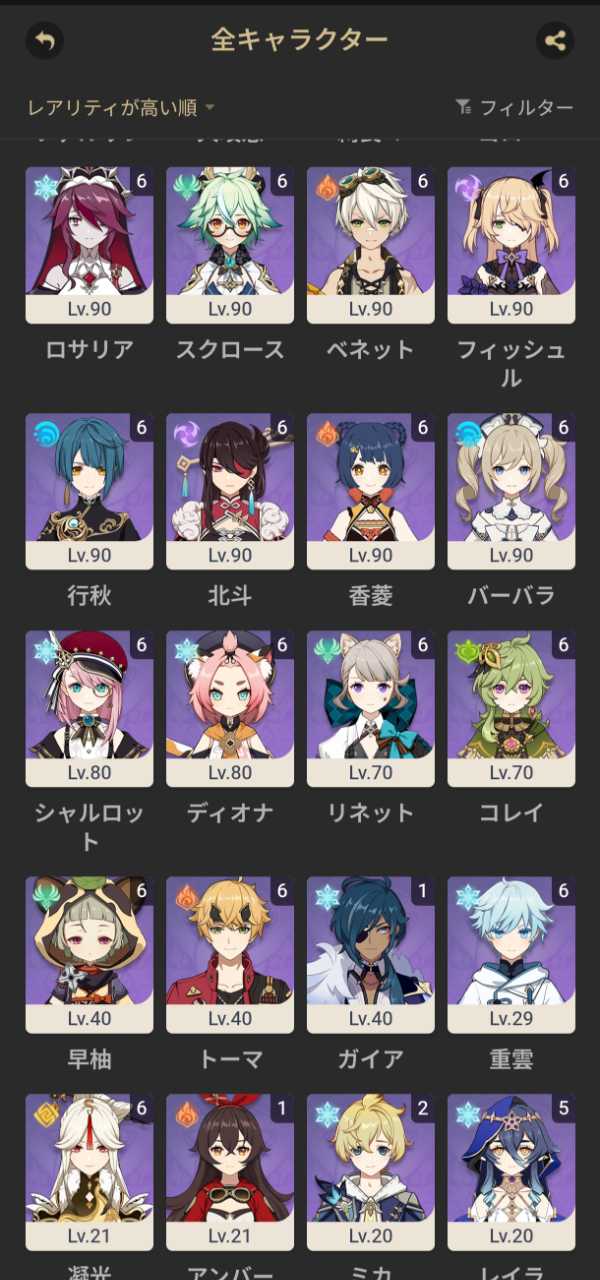Image resolution: width=600 pixels, height=1280 pixels.
Task: Select the 重雲 character card
Action: coord(511,955)
